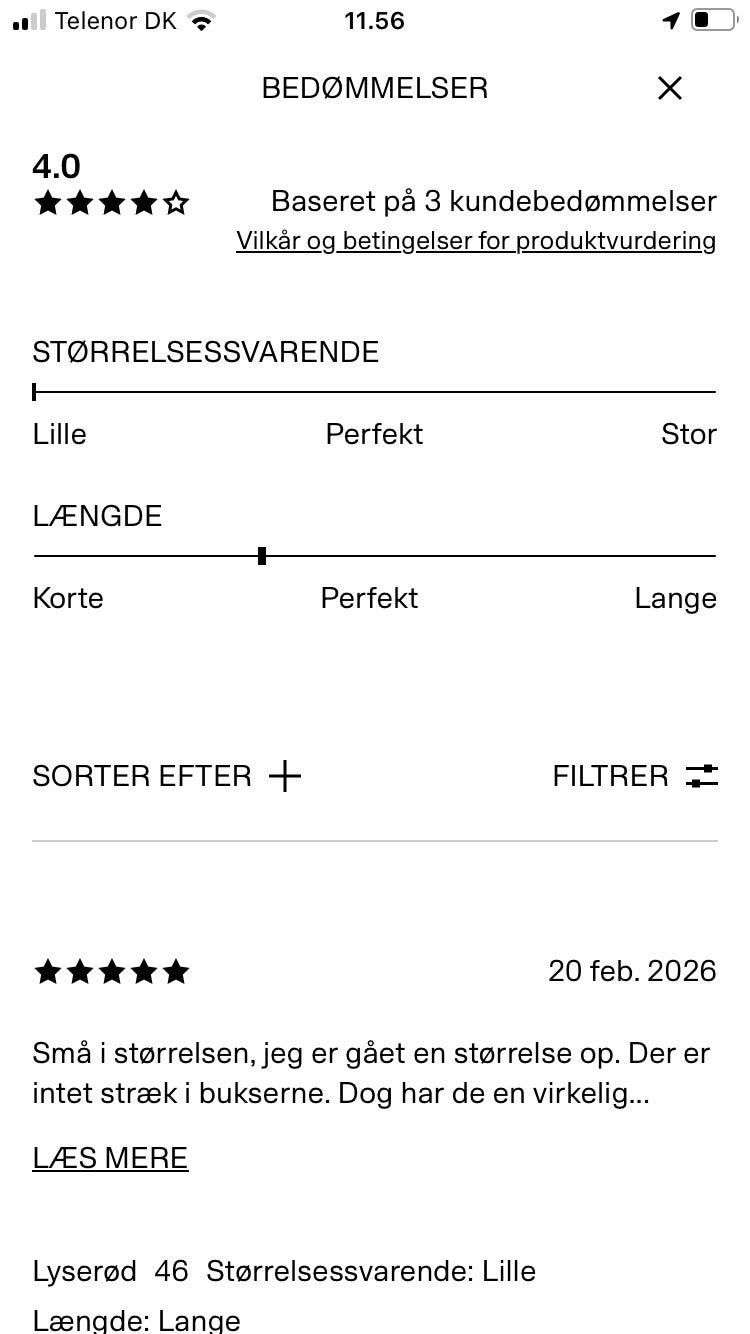The height and width of the screenshot is (1334, 750).
Task: Collapse the Bedømmelser header section
Action: coord(374,88)
